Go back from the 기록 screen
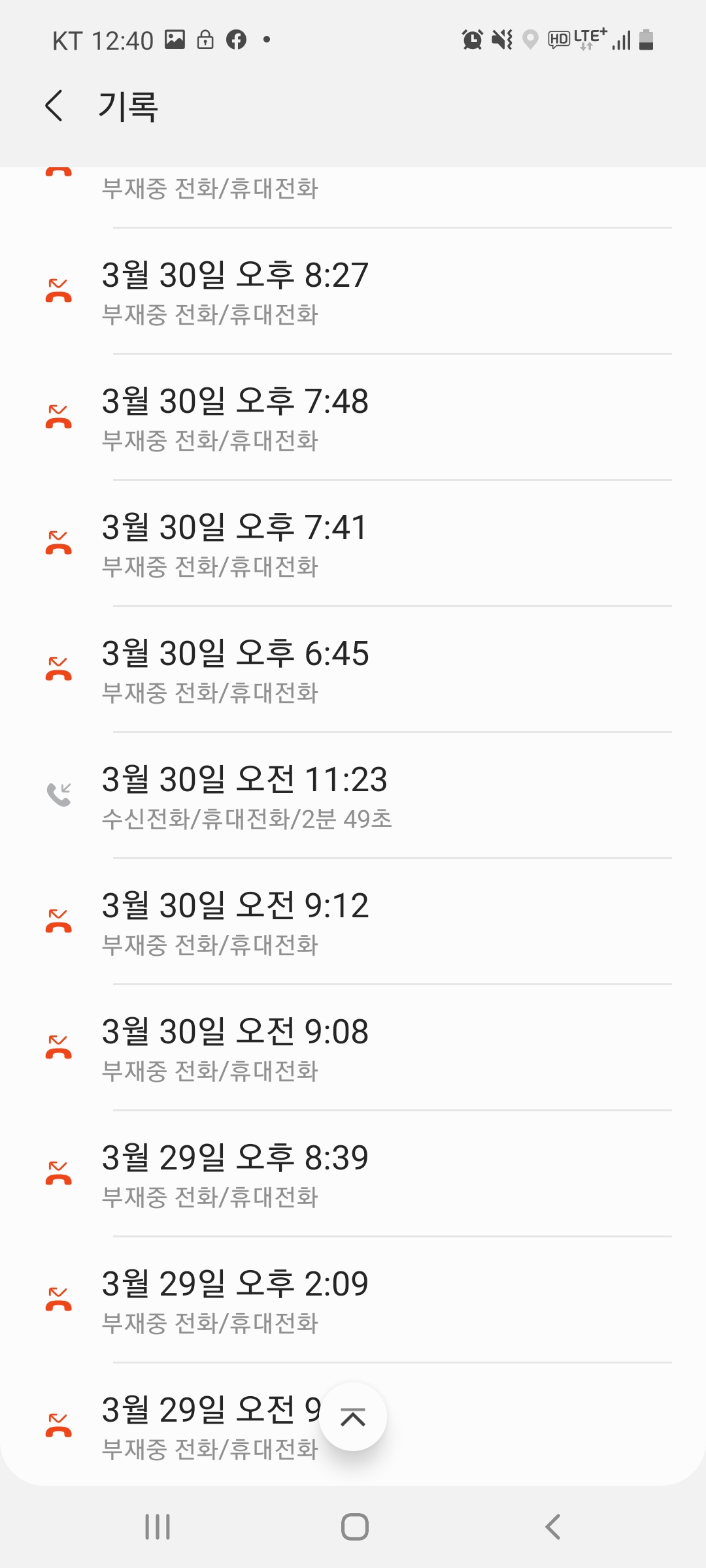The width and height of the screenshot is (706, 1568). point(55,106)
